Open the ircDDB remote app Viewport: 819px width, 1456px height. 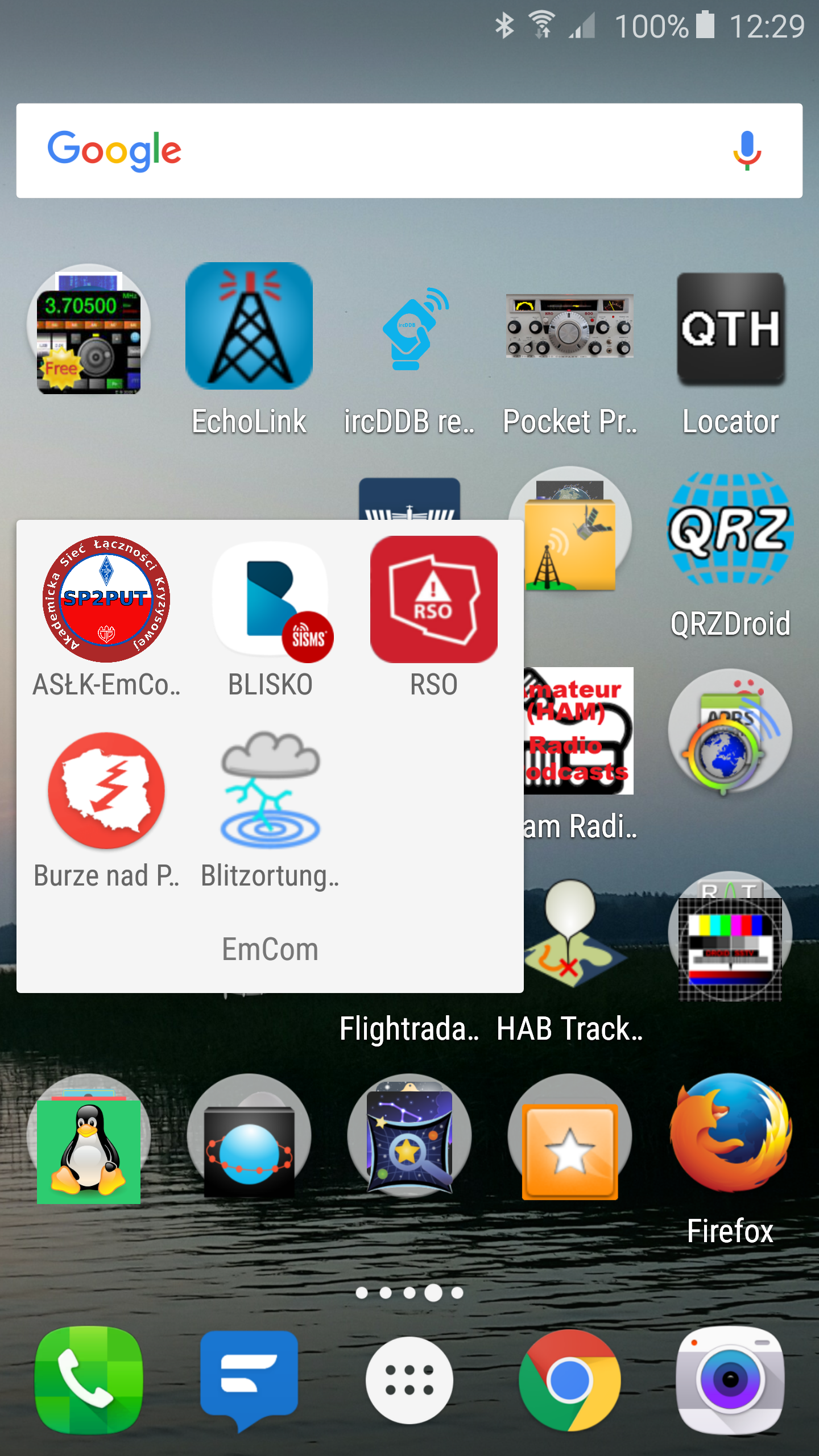[x=409, y=330]
